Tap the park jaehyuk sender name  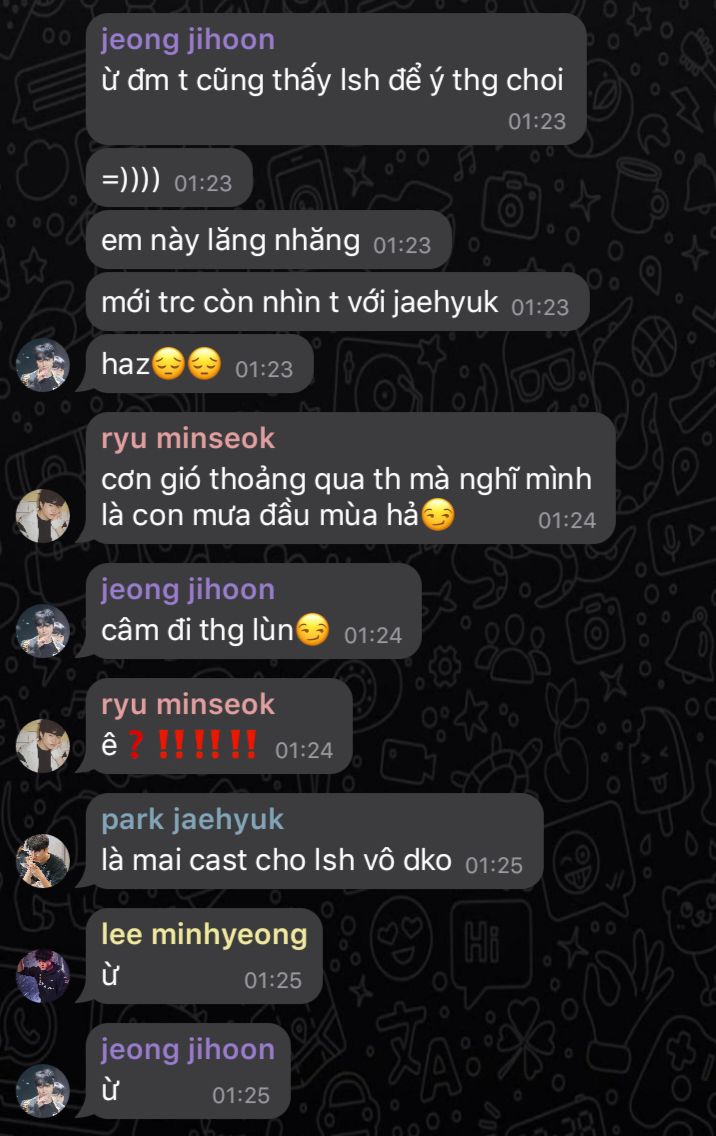point(192,820)
